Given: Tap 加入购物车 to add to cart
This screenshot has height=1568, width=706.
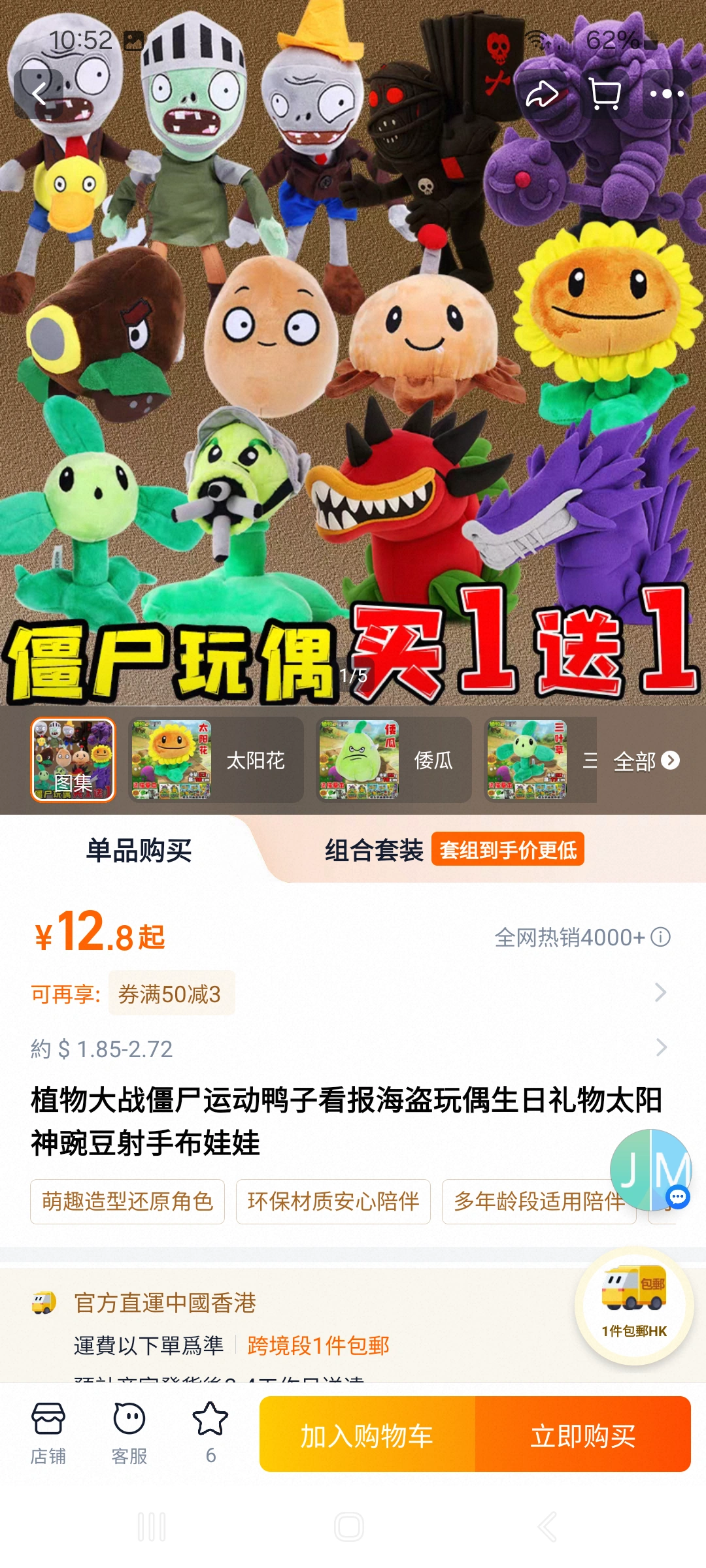Looking at the screenshot, I should pos(367,1435).
